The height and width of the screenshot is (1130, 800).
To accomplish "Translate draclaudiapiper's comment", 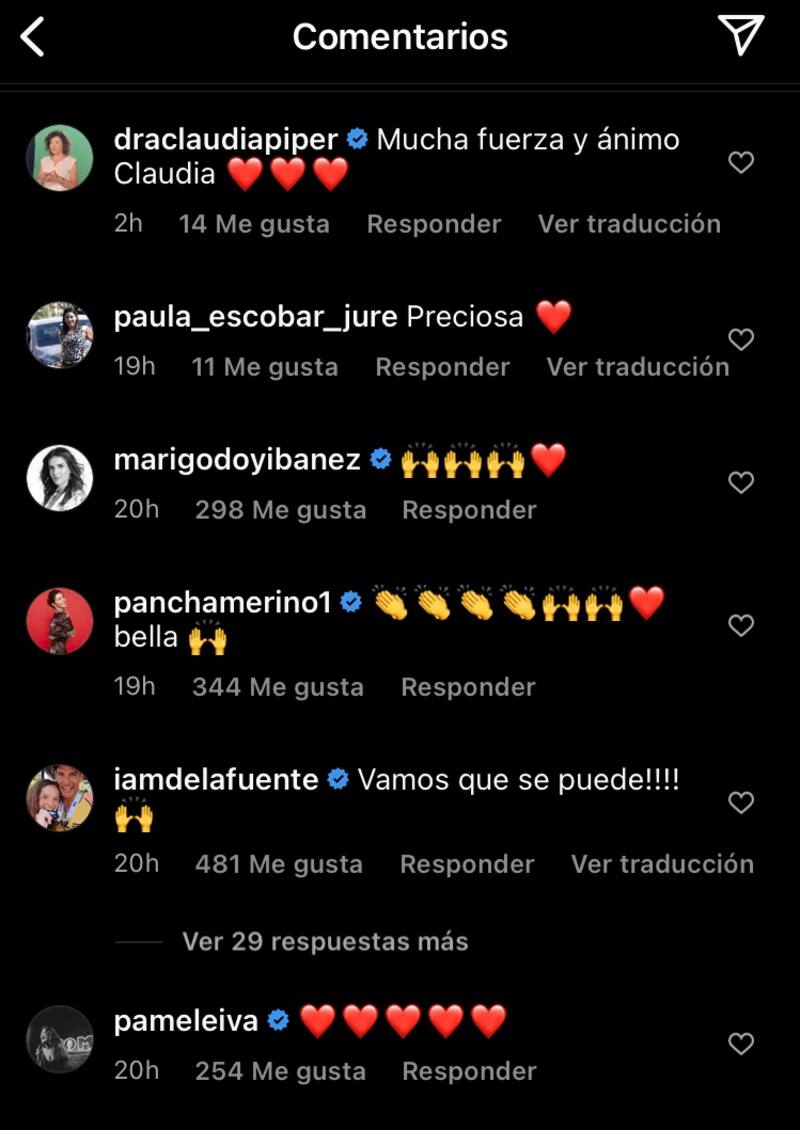I will point(629,224).
